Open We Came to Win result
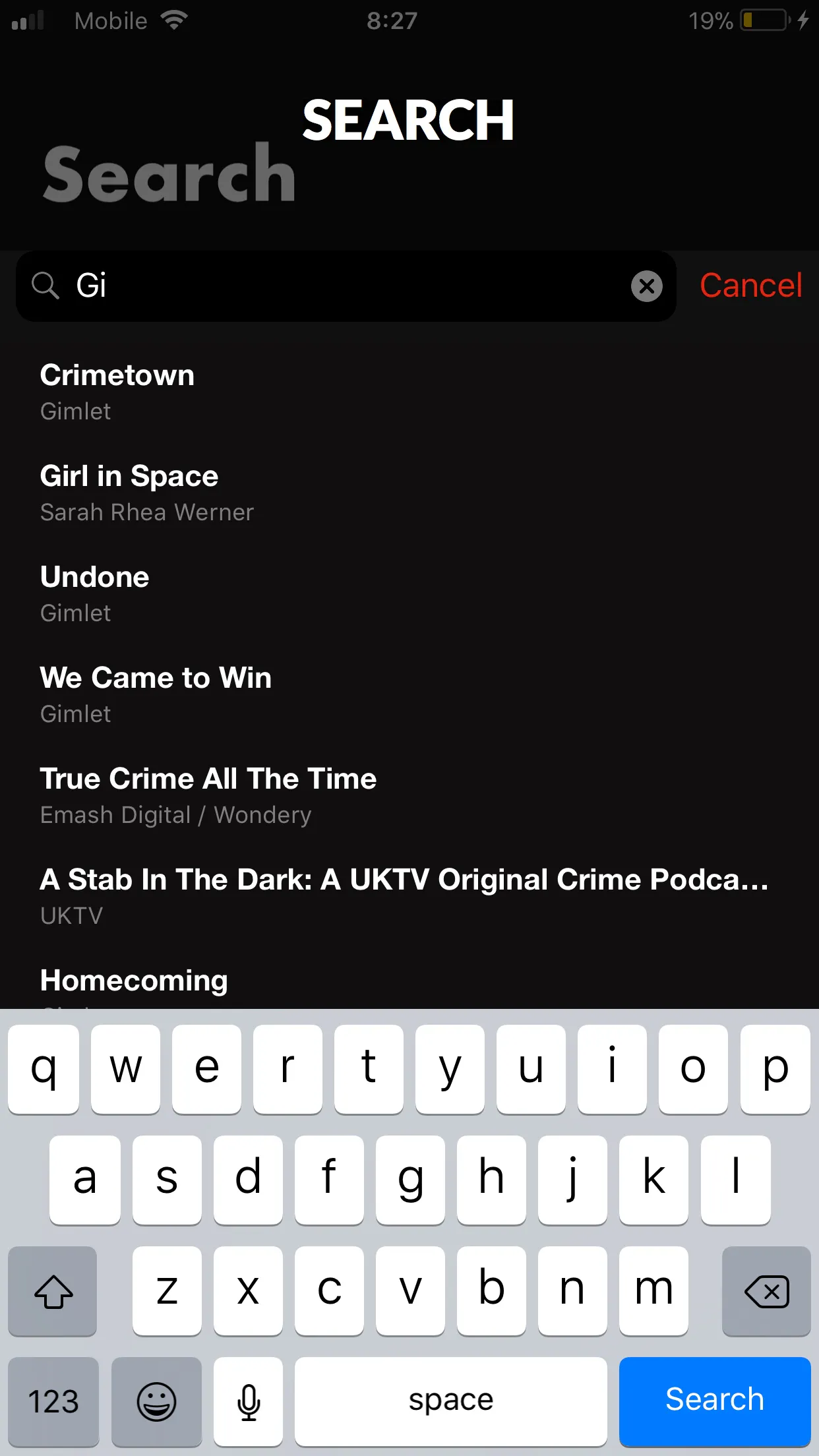819x1456 pixels. coord(409,694)
